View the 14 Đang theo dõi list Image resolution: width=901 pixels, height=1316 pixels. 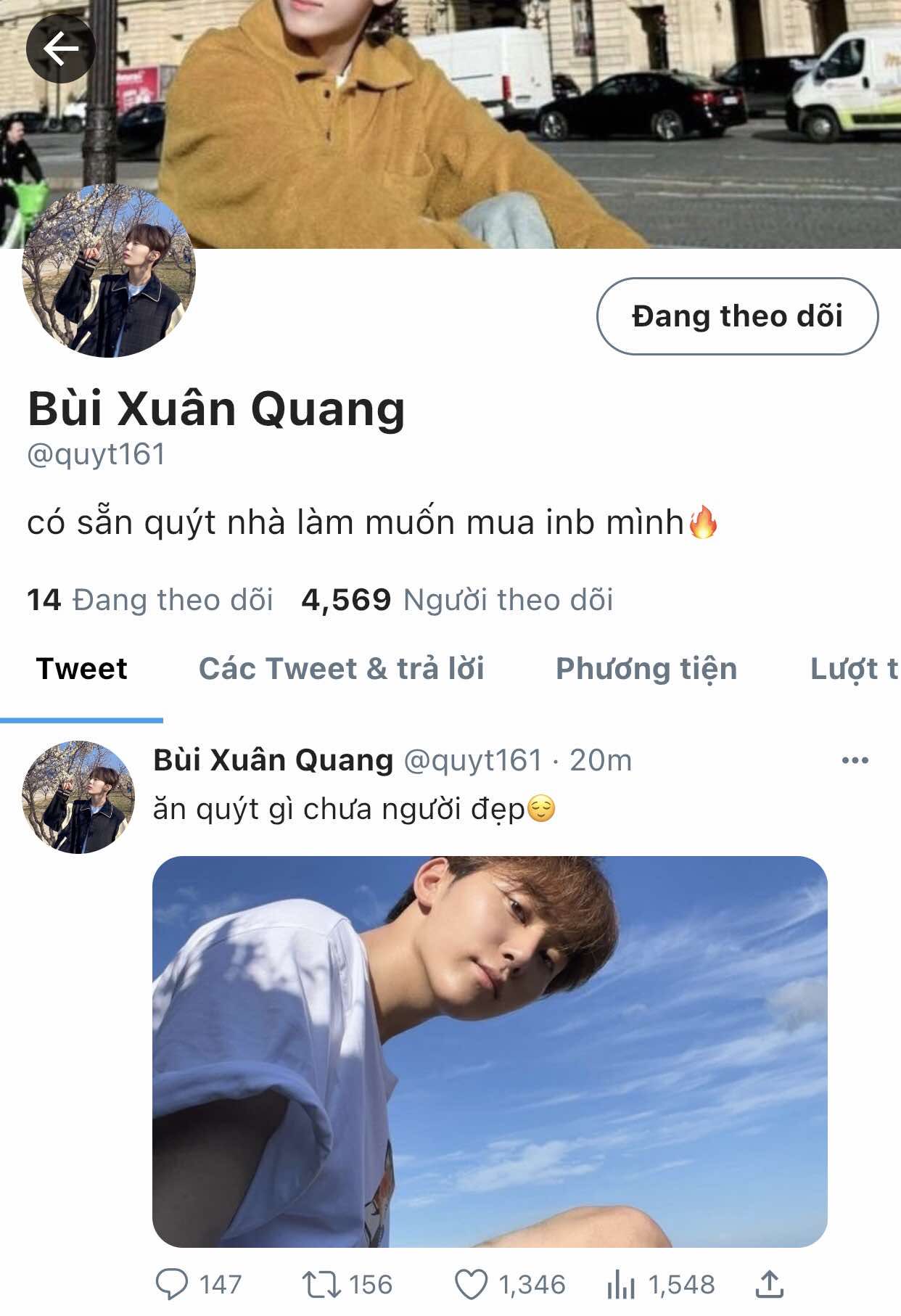149,600
